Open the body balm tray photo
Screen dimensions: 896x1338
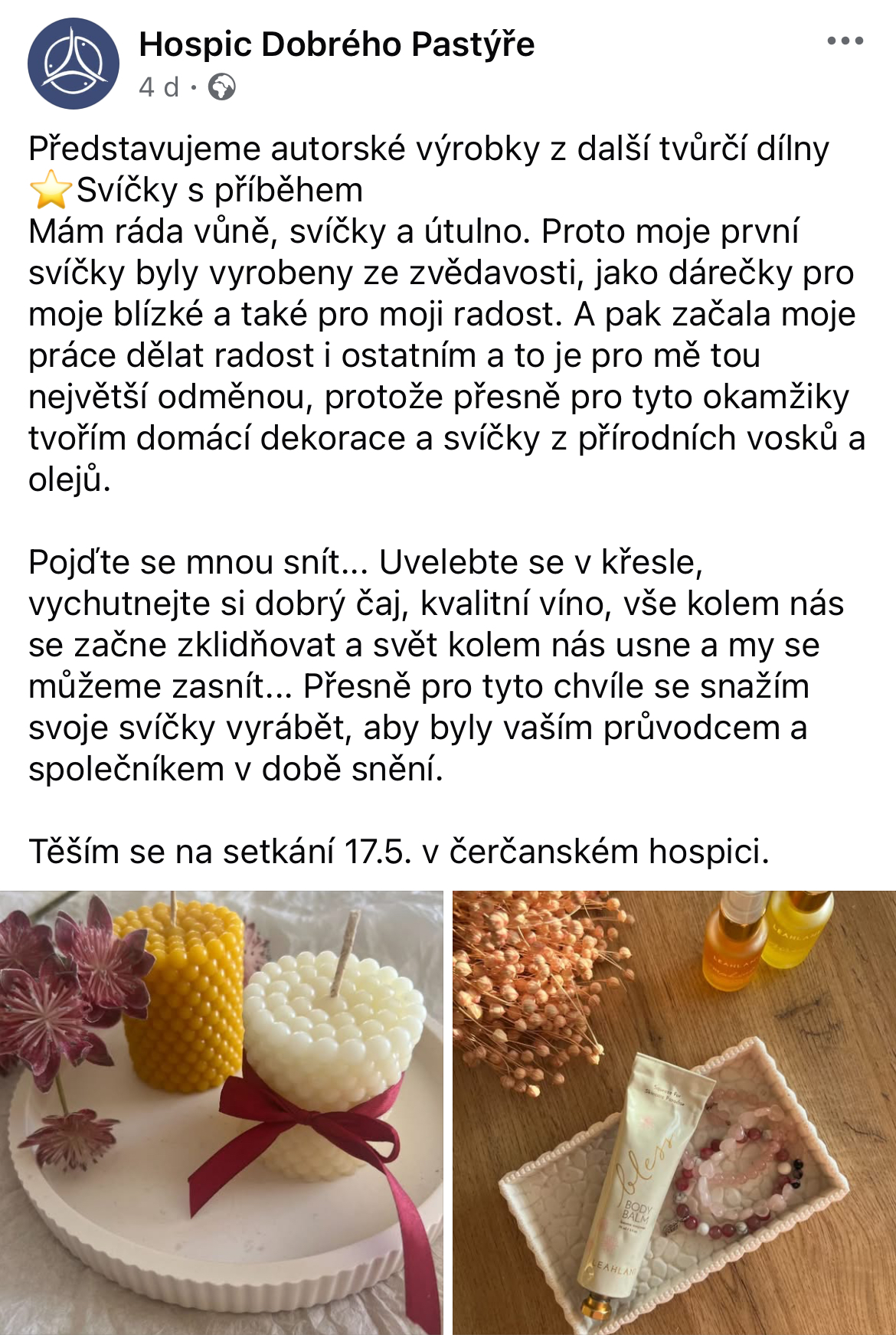coord(674,1112)
